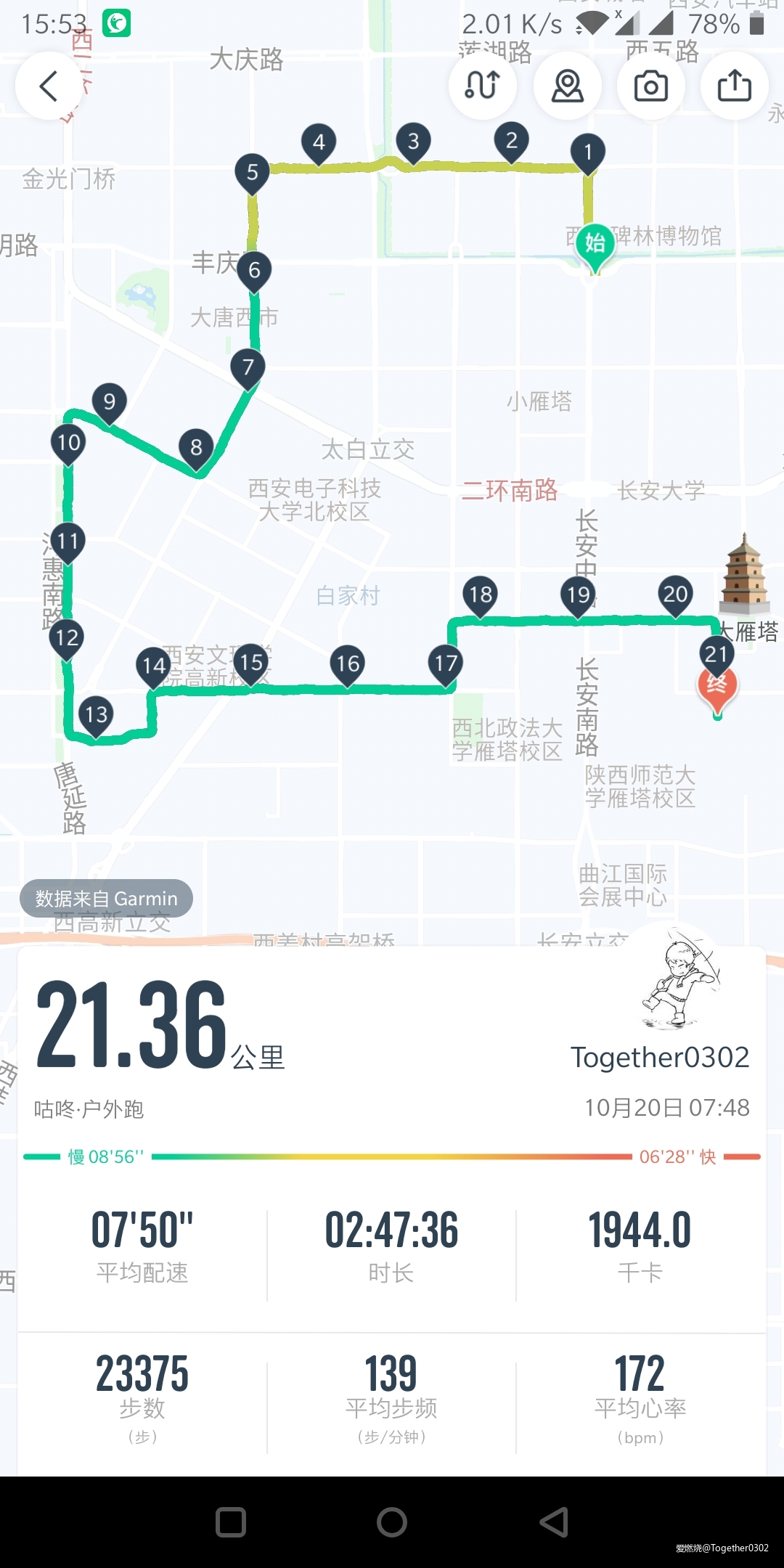Click the 数据来自 Garmin badge
Viewport: 784px width, 1568px height.
(x=106, y=898)
